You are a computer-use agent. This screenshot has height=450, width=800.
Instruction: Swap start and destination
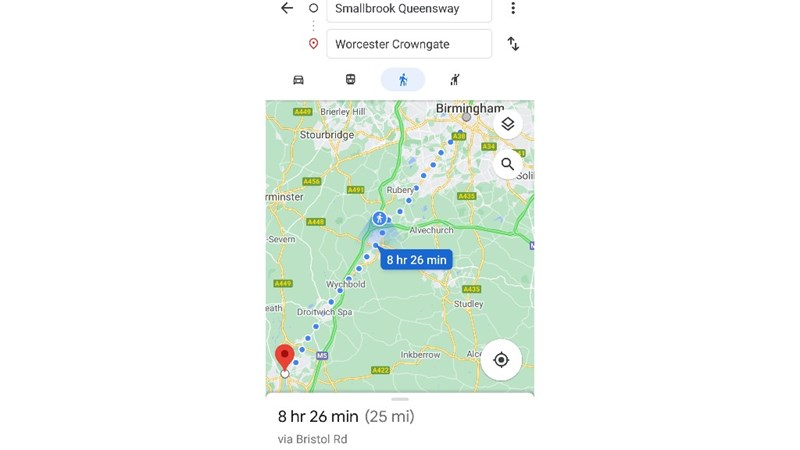click(513, 44)
